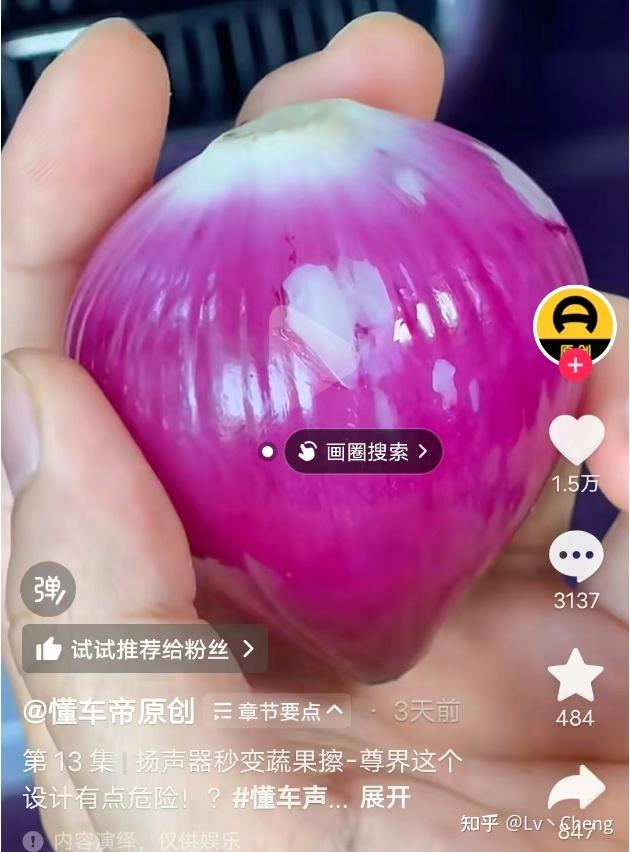Tap 试试推荐给粉丝 to recommend to fans
Image resolution: width=630 pixels, height=852 pixels.
click(x=145, y=649)
